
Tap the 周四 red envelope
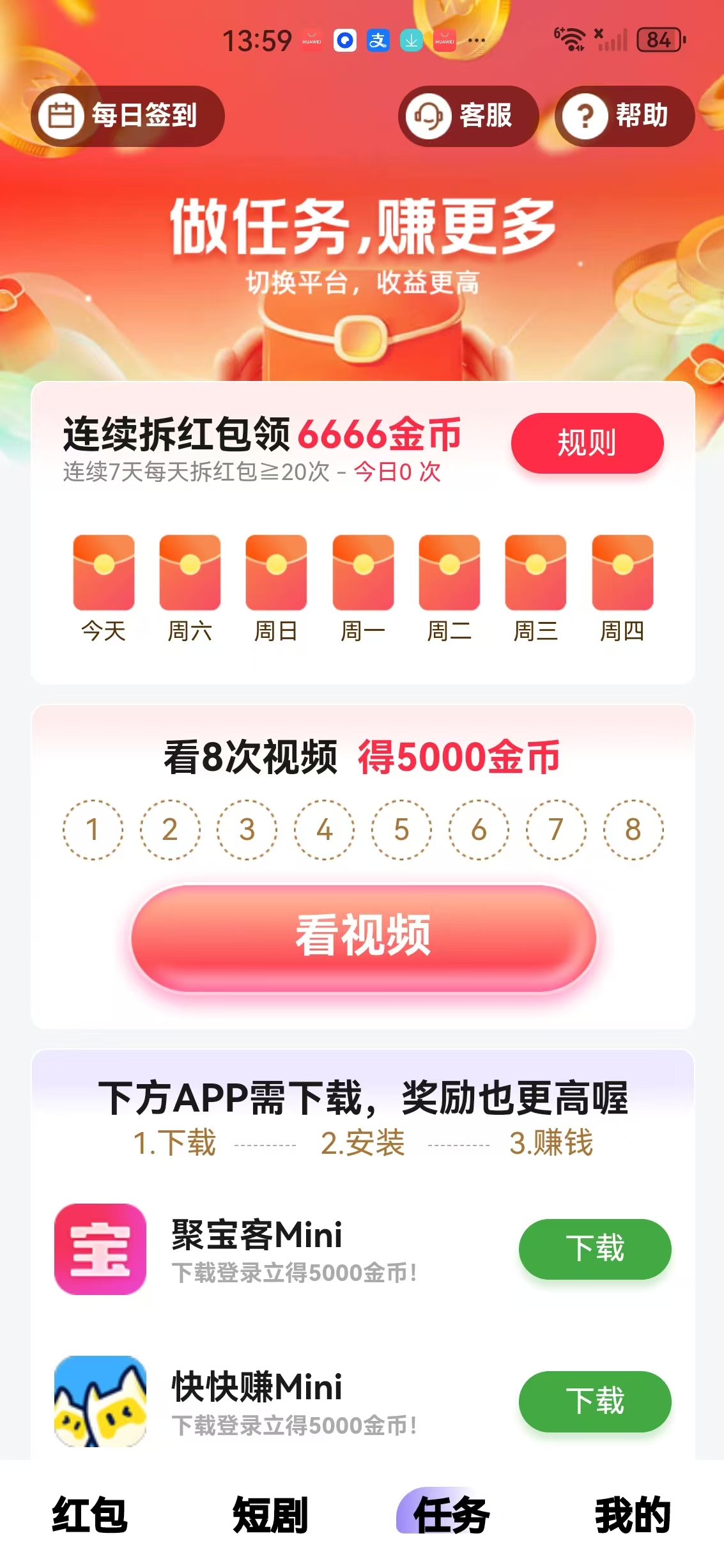pyautogui.click(x=624, y=572)
